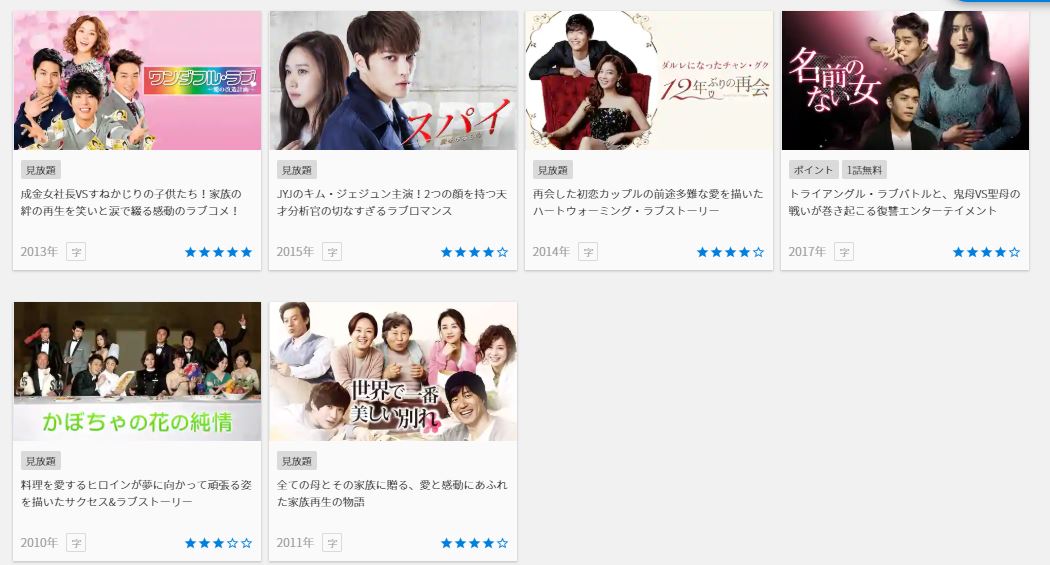Open the ワンダフル・ラブ drama card
The image size is (1050, 565).
(137, 81)
